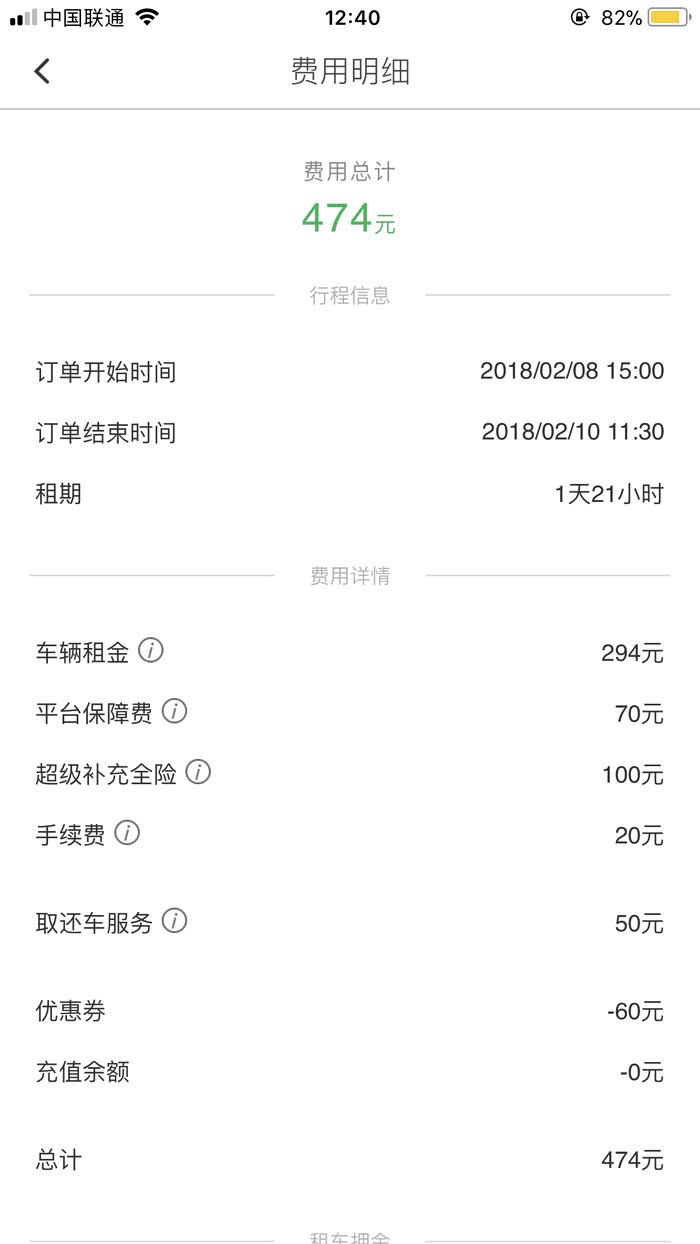Open the info icon beside 车辆租金
The height and width of the screenshot is (1244, 700).
pos(151,651)
